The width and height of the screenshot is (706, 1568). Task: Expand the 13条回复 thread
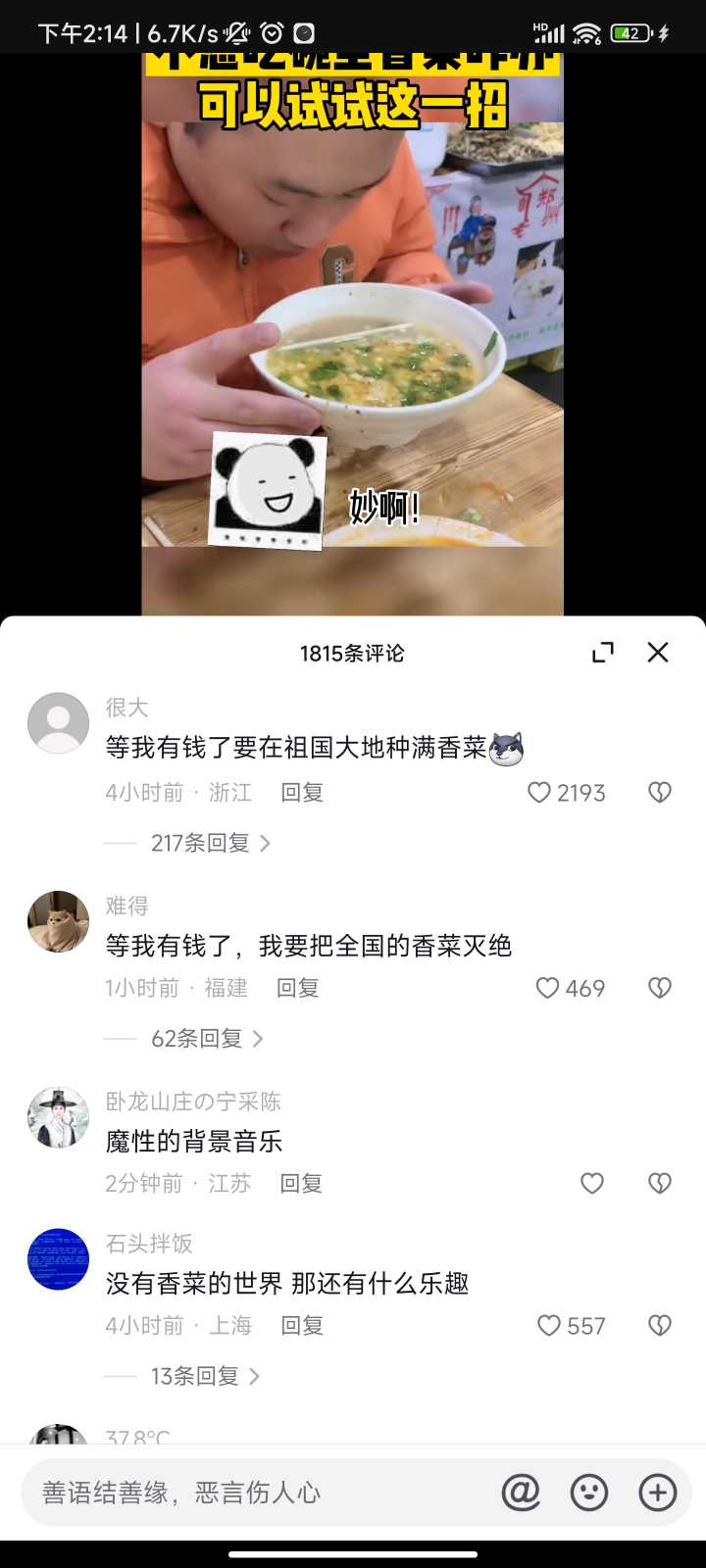tap(205, 1376)
